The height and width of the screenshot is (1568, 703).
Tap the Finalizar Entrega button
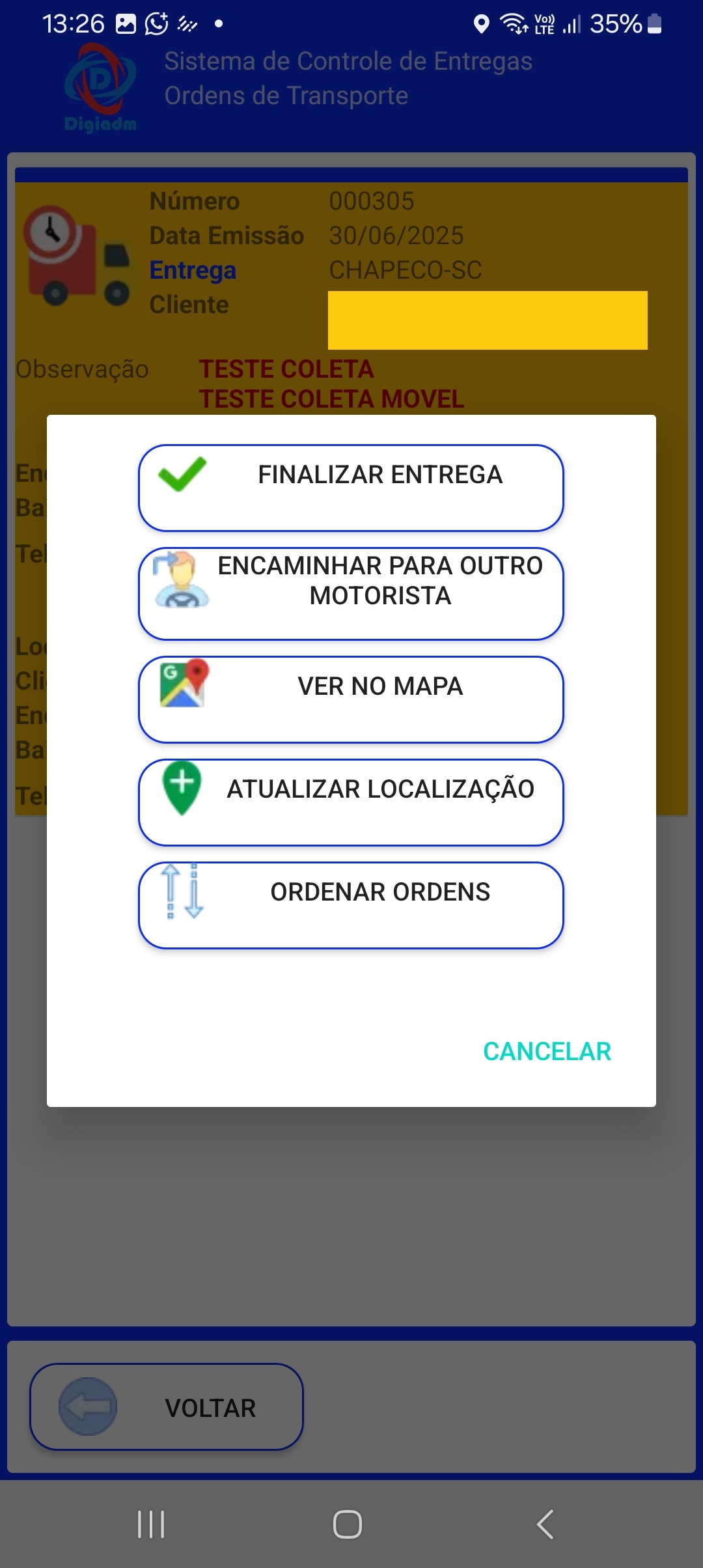(x=351, y=488)
